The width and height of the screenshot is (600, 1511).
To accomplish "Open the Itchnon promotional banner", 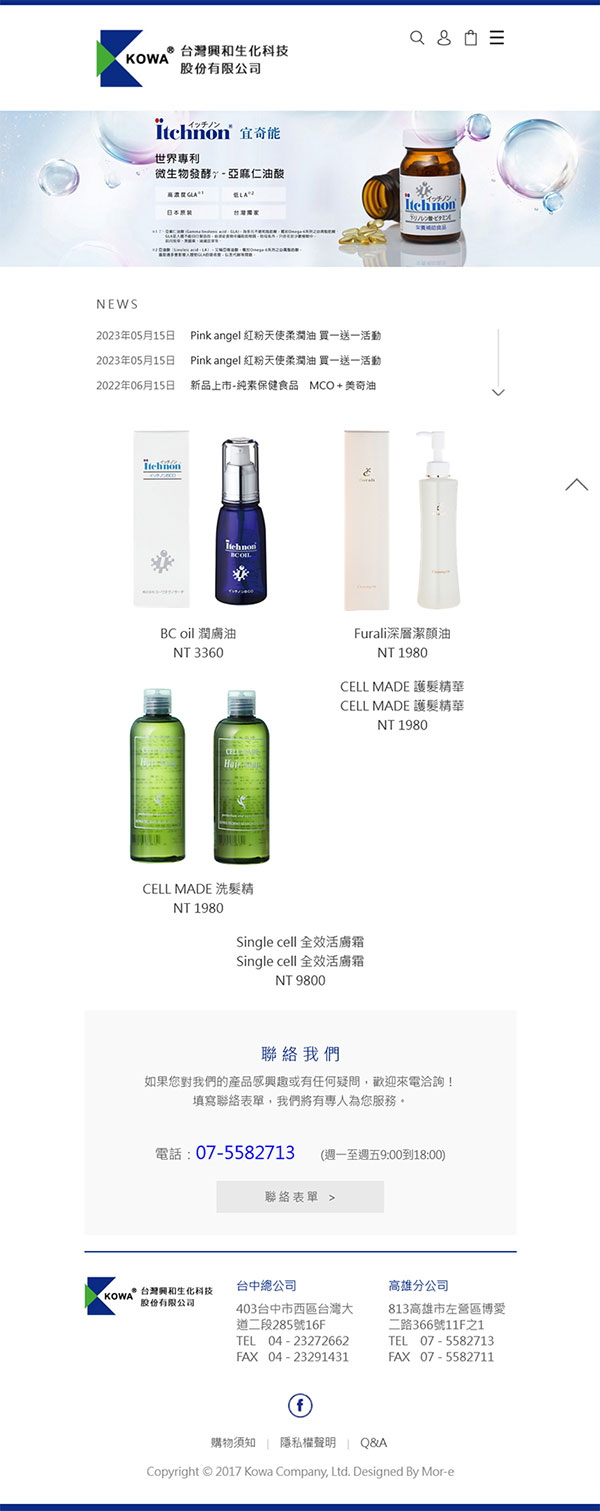I will (300, 188).
